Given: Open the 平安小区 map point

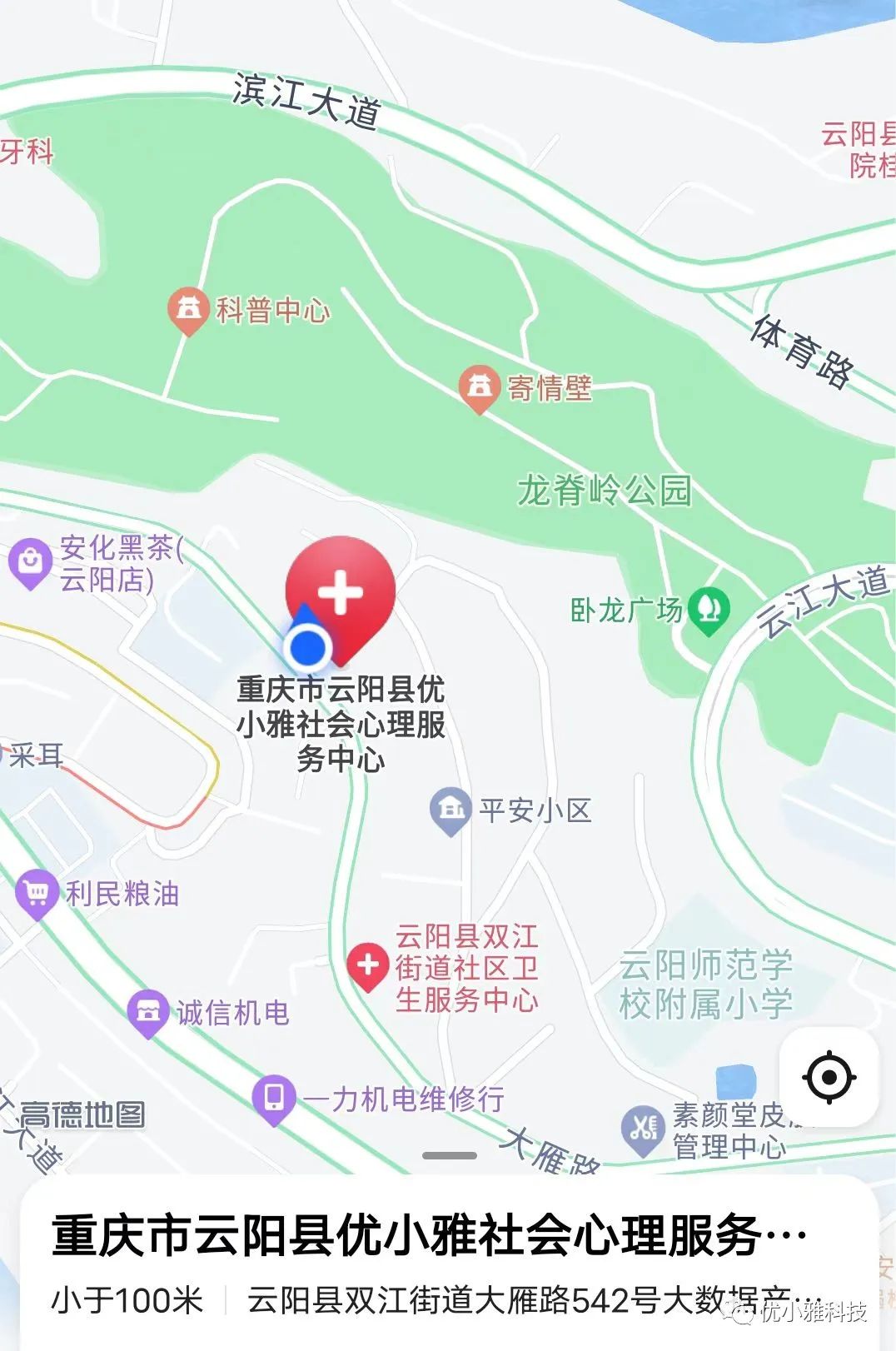Looking at the screenshot, I should pyautogui.click(x=450, y=809).
